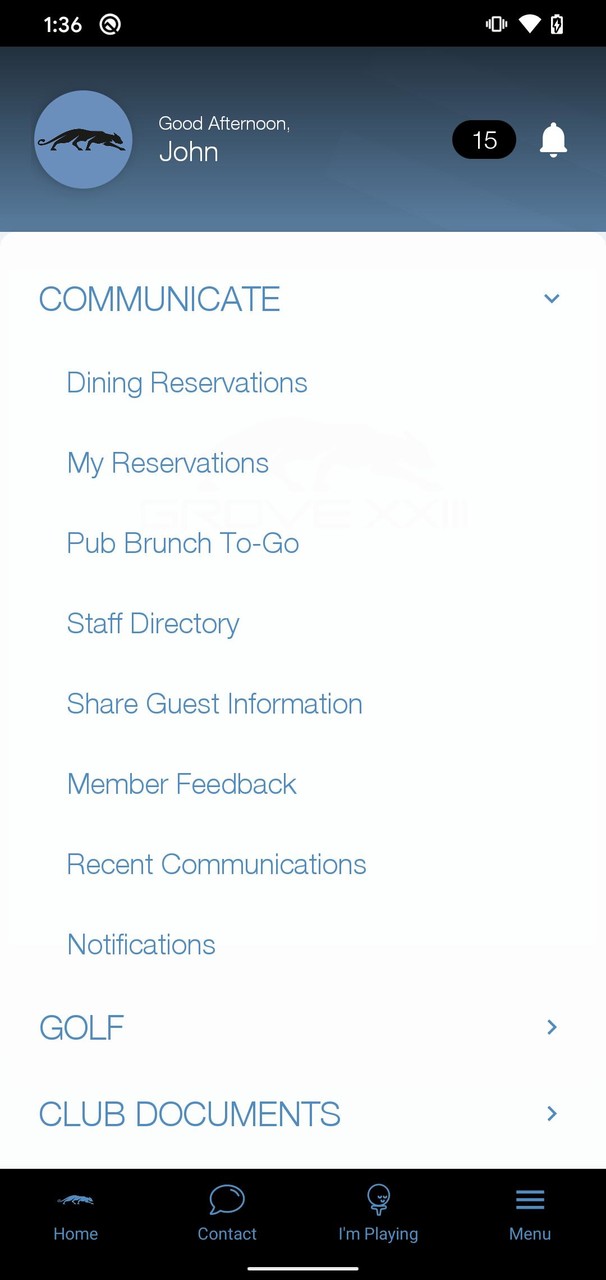Go to the Contact tab
Viewport: 606px width, 1280px height.
227,1214
